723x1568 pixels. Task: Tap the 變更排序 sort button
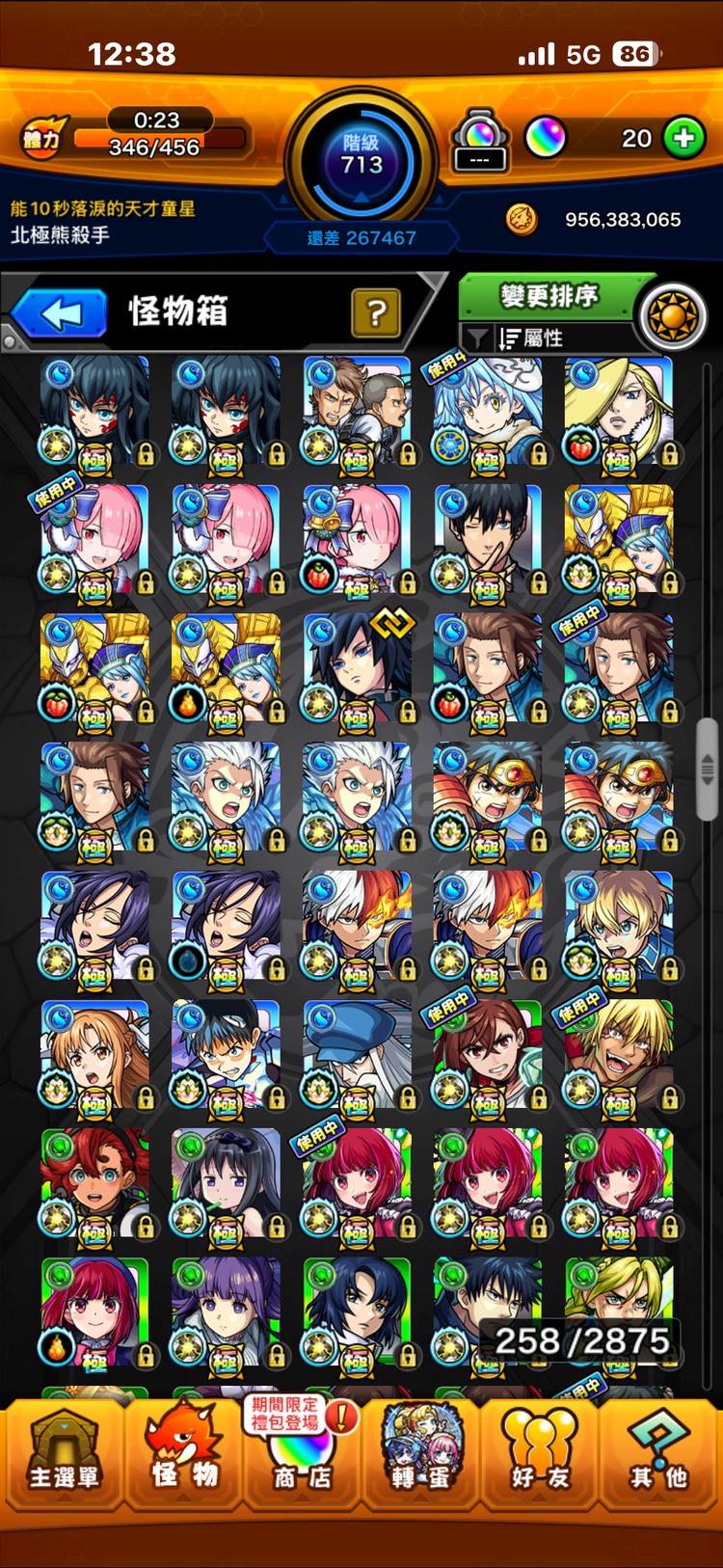click(x=548, y=296)
